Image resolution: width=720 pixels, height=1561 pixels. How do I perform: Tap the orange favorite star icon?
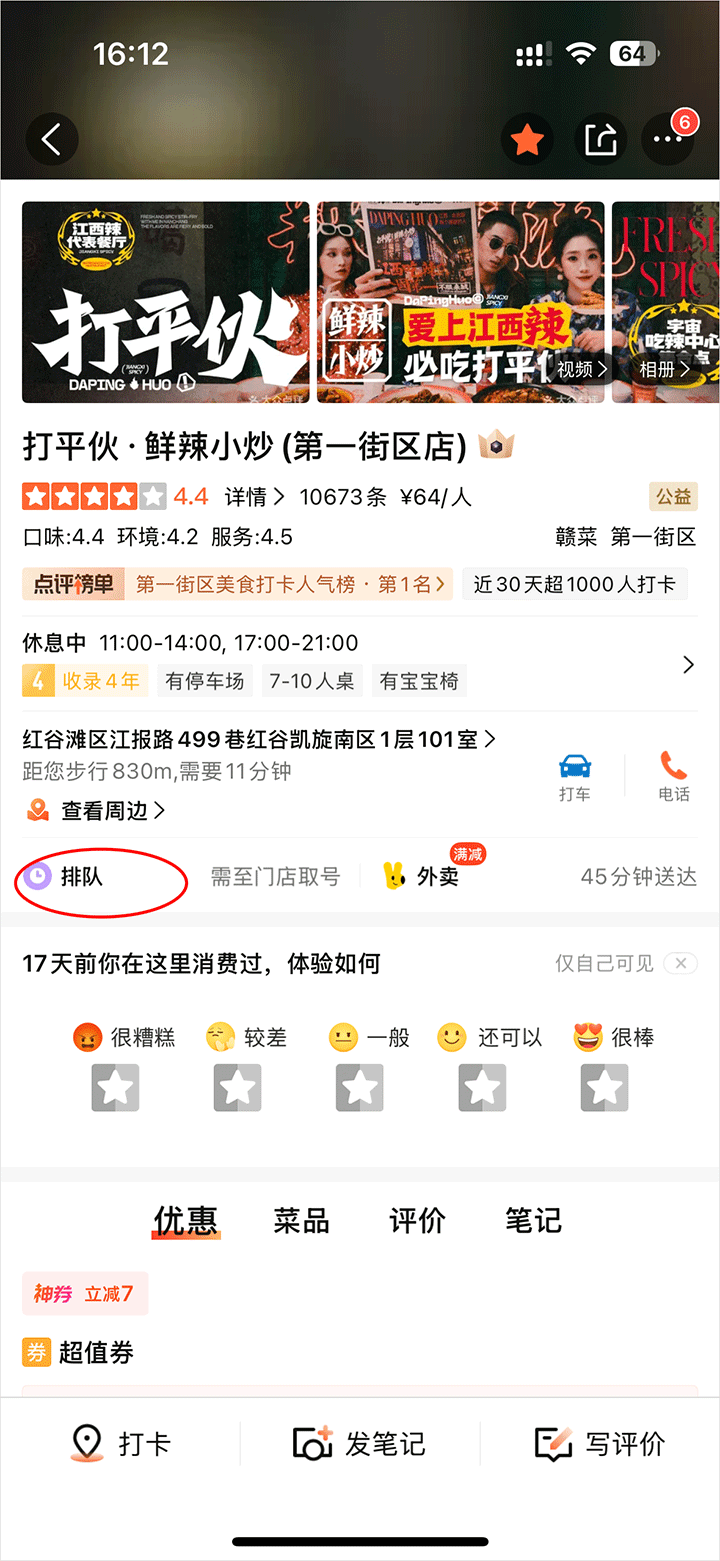click(527, 140)
